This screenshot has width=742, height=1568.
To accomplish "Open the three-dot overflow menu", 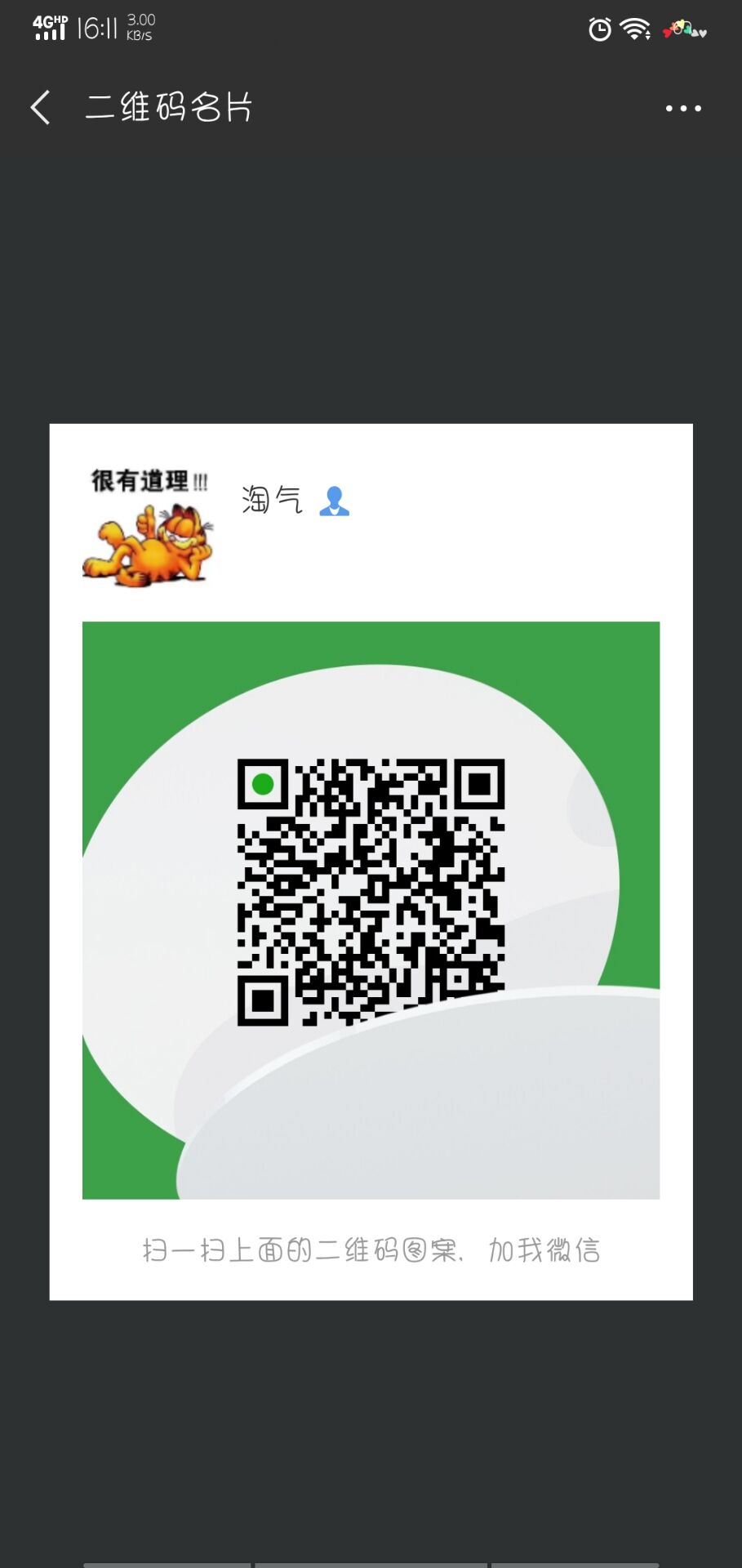I will [682, 108].
